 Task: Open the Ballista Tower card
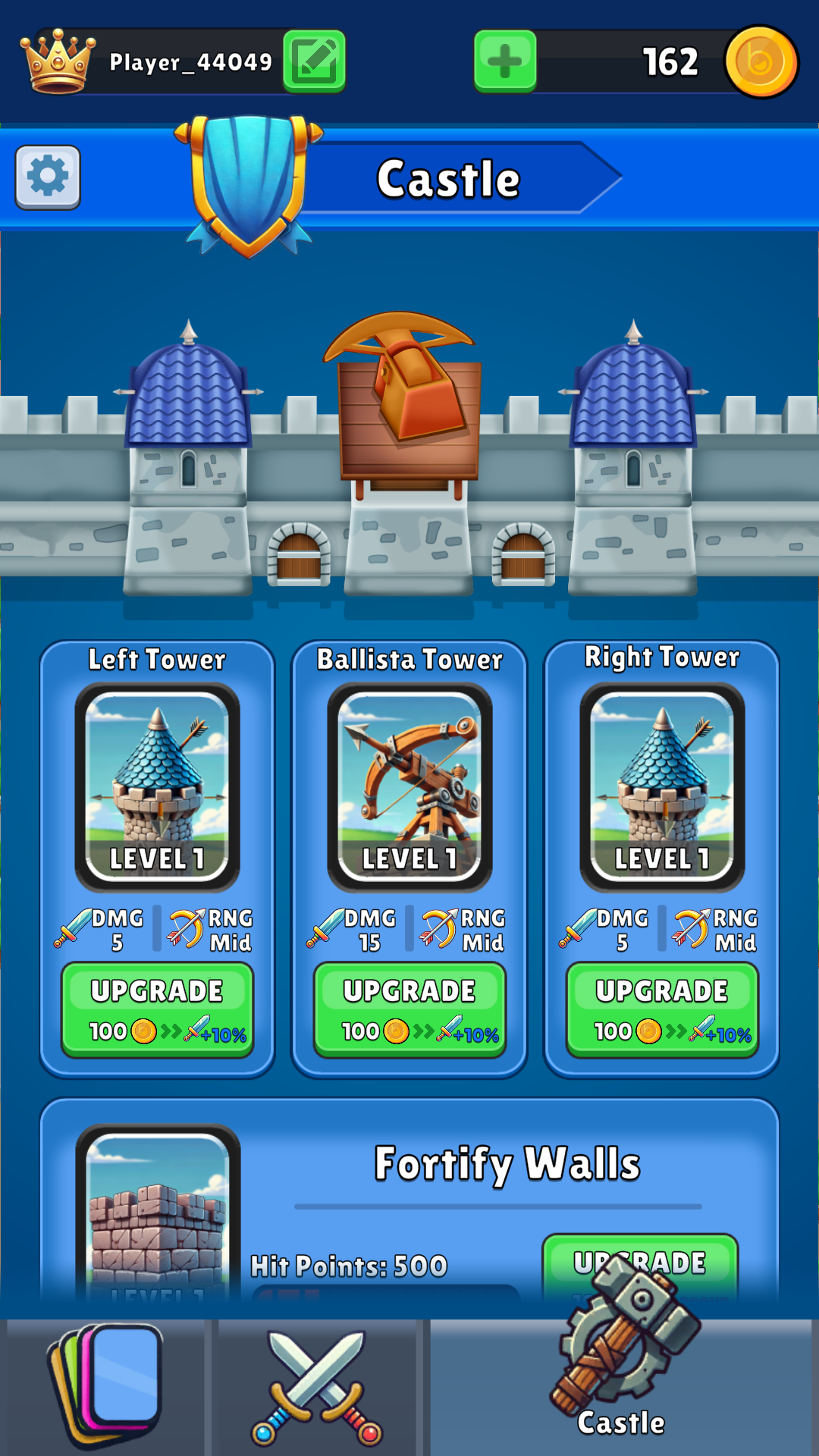[x=409, y=787]
